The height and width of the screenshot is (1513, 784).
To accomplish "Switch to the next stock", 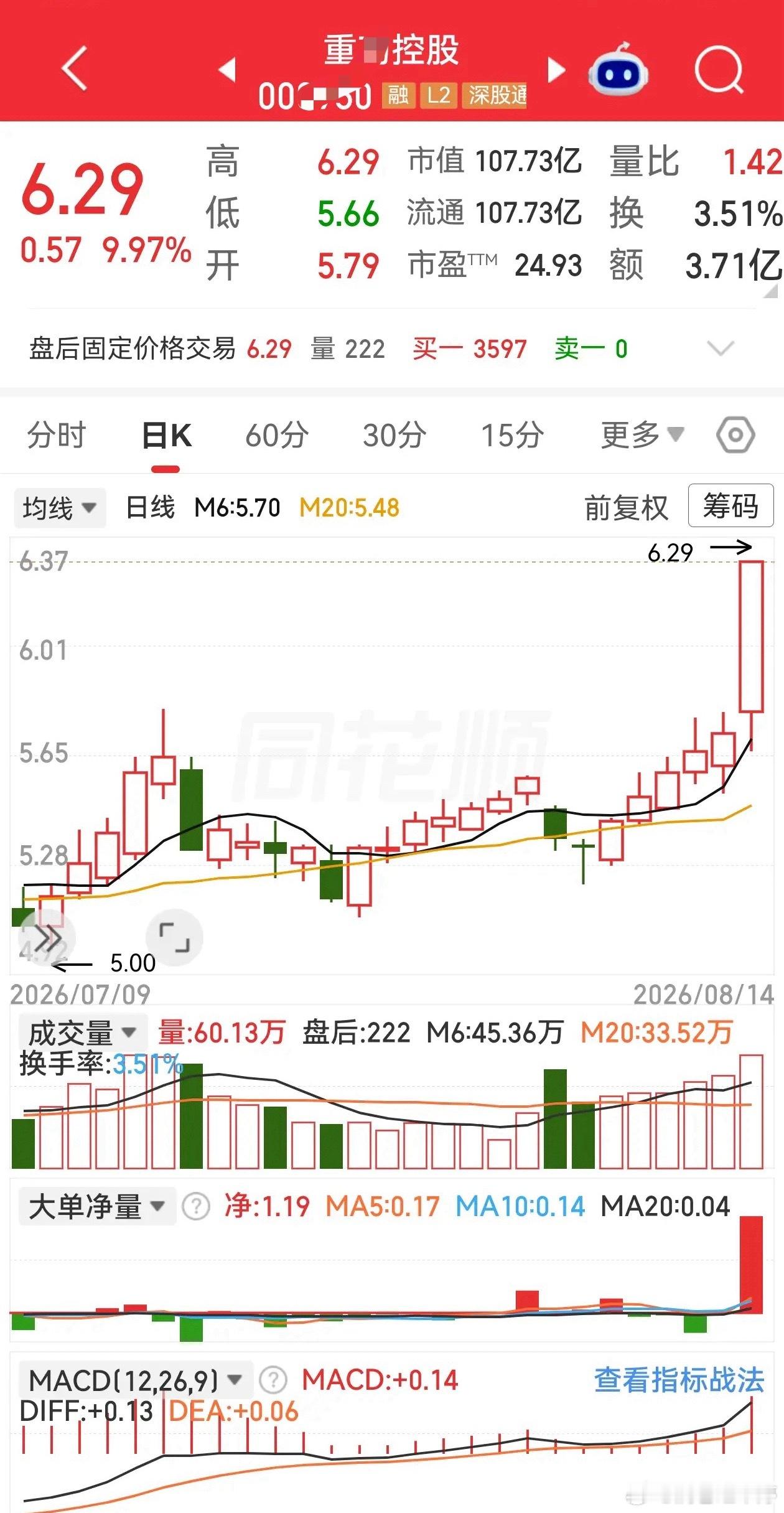I will pyautogui.click(x=556, y=70).
